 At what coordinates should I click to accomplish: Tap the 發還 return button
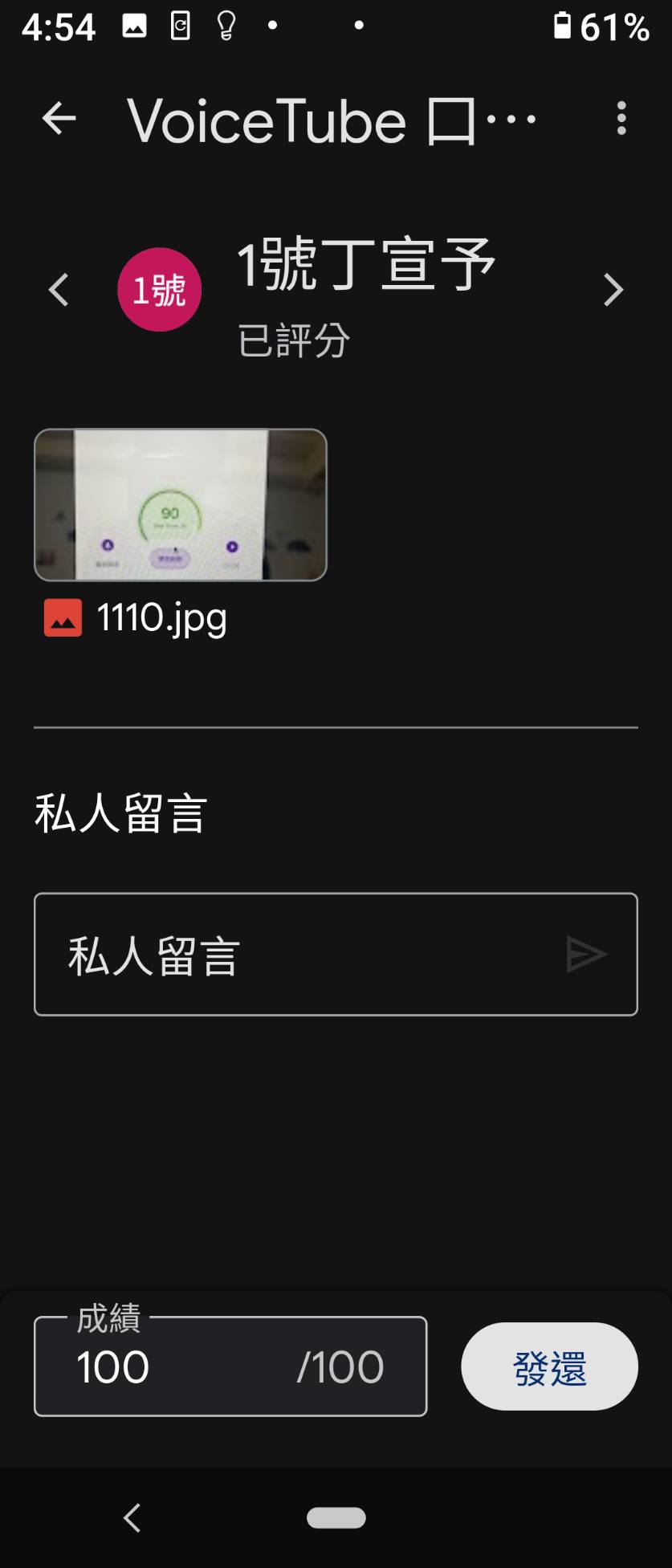tap(550, 1366)
